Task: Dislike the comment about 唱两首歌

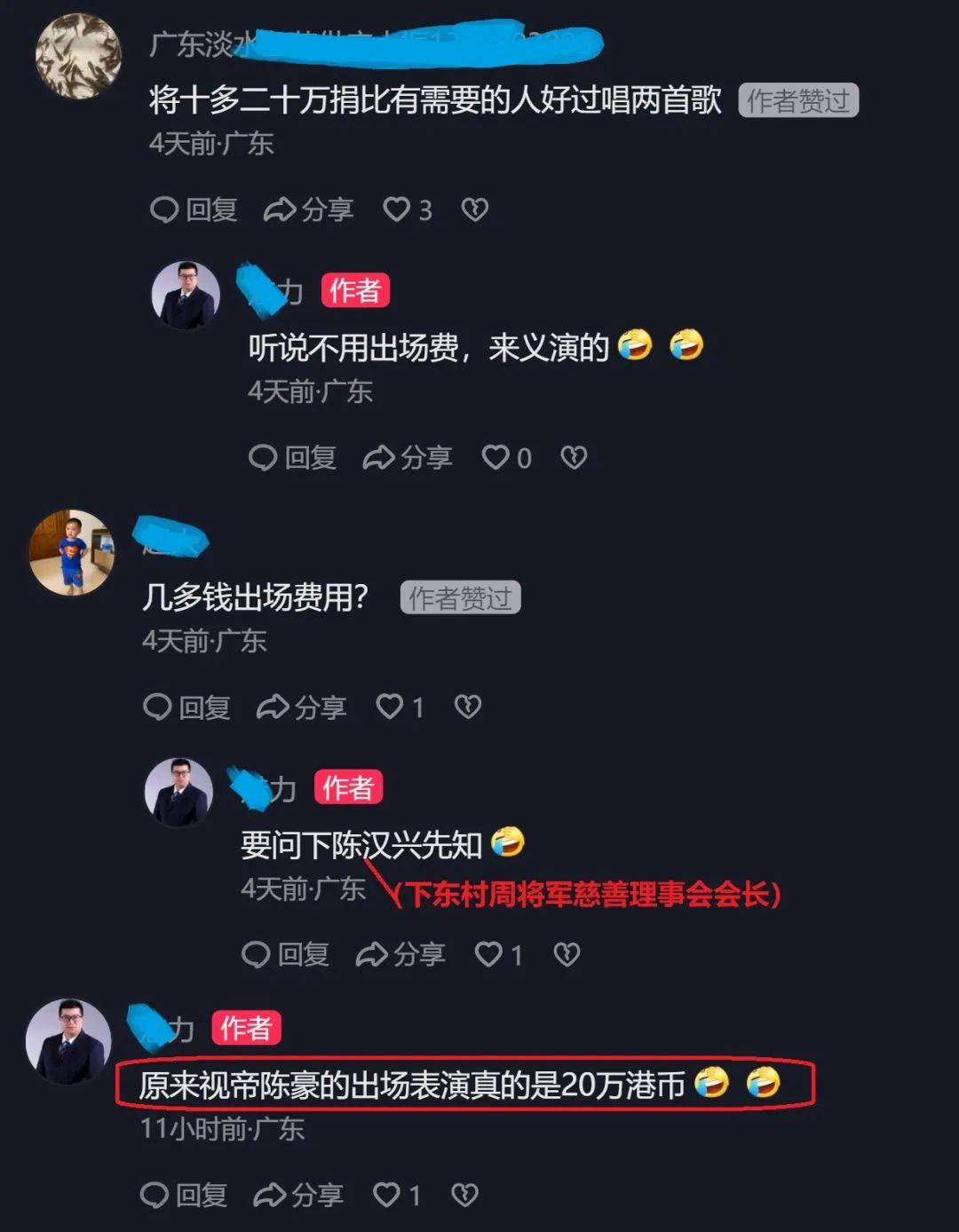Action: [x=475, y=209]
